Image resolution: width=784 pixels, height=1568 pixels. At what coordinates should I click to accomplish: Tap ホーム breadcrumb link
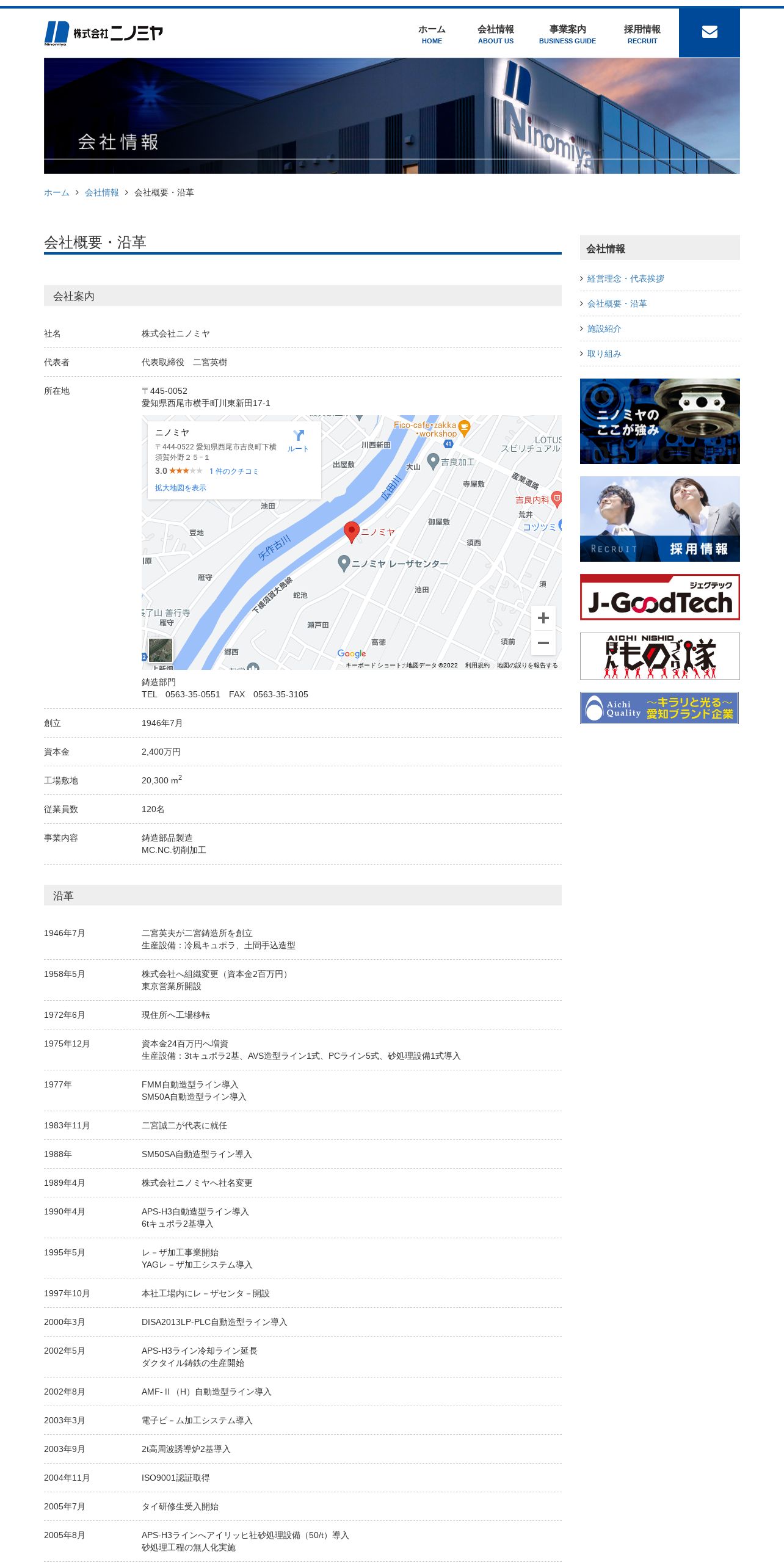tap(56, 192)
